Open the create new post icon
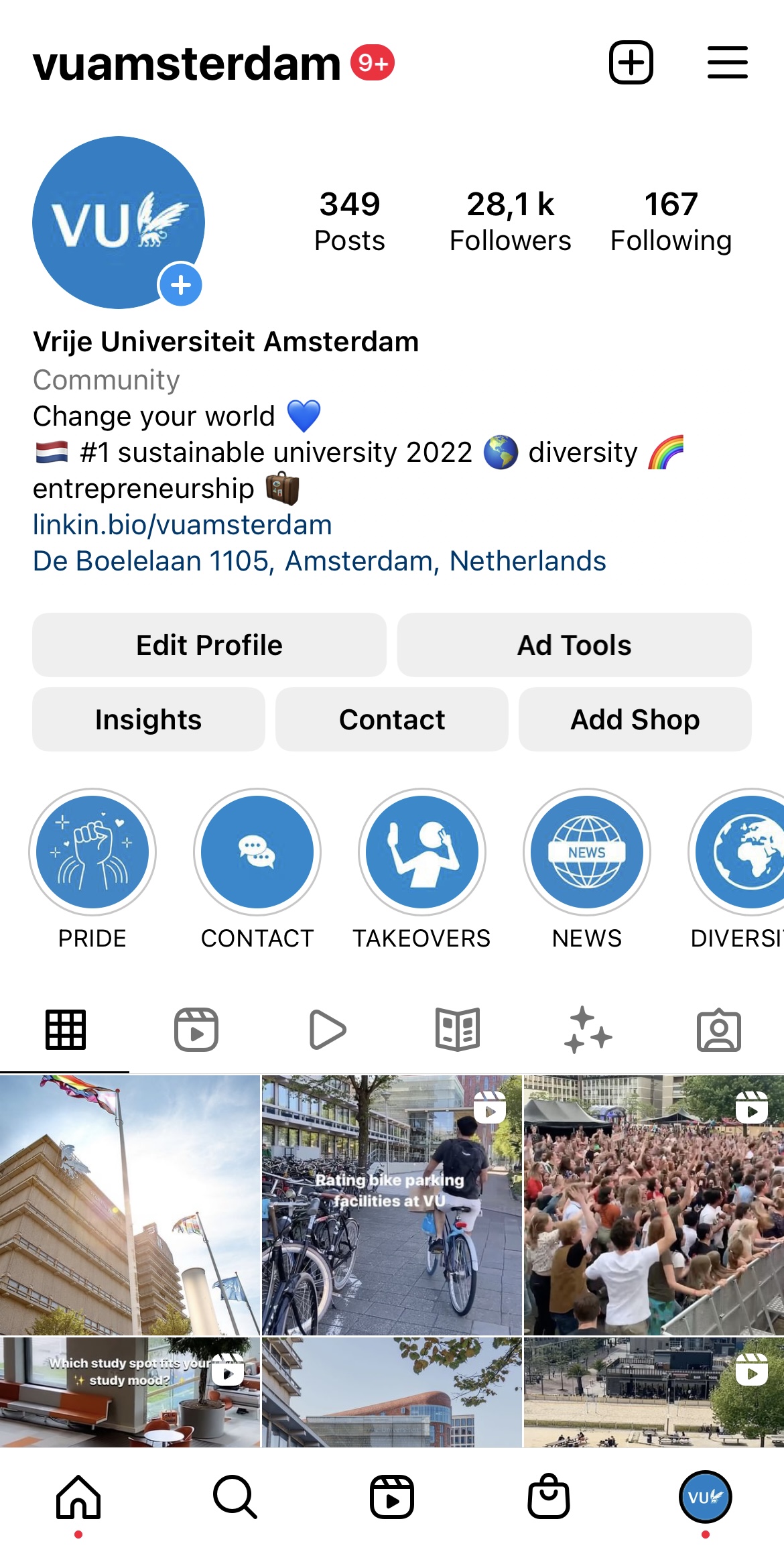Image resolution: width=784 pixels, height=1564 pixels. pos(631,62)
